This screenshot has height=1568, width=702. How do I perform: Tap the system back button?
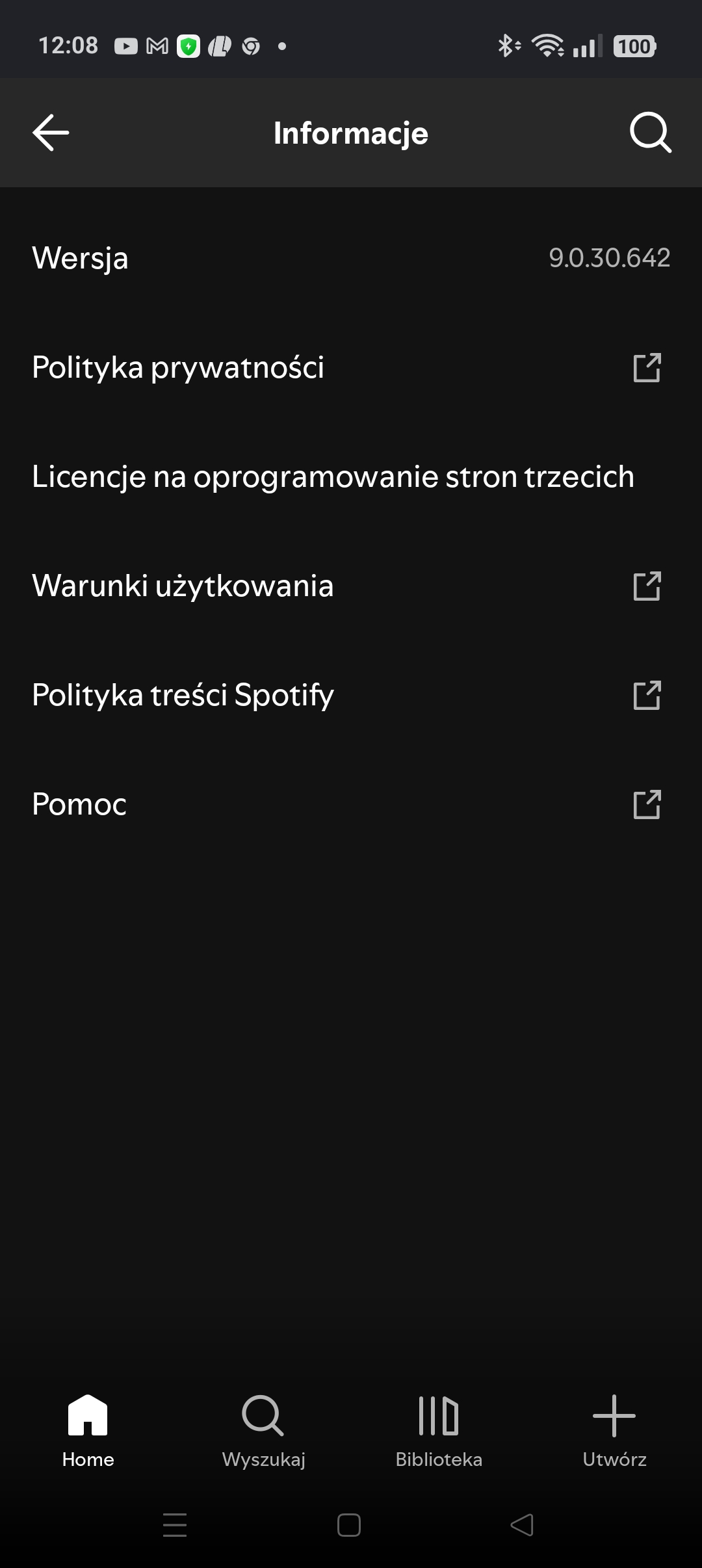(x=522, y=1524)
